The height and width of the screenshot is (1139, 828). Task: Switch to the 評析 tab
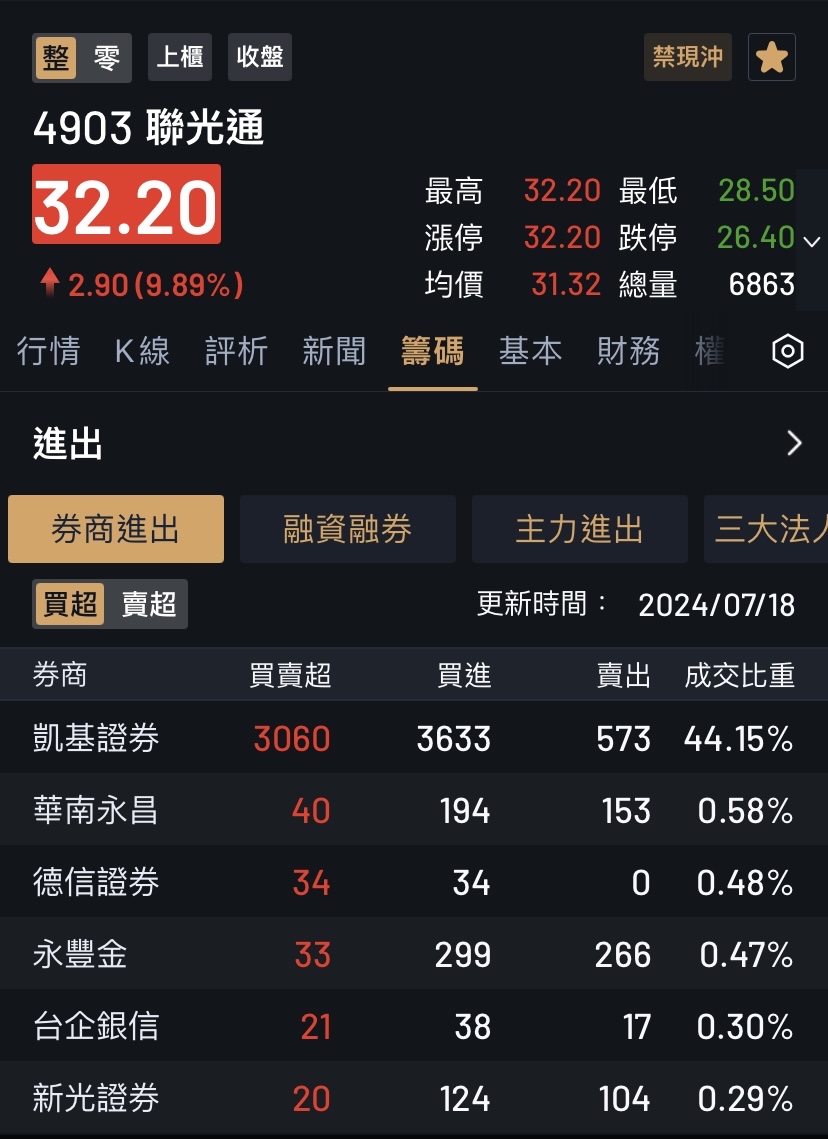237,351
